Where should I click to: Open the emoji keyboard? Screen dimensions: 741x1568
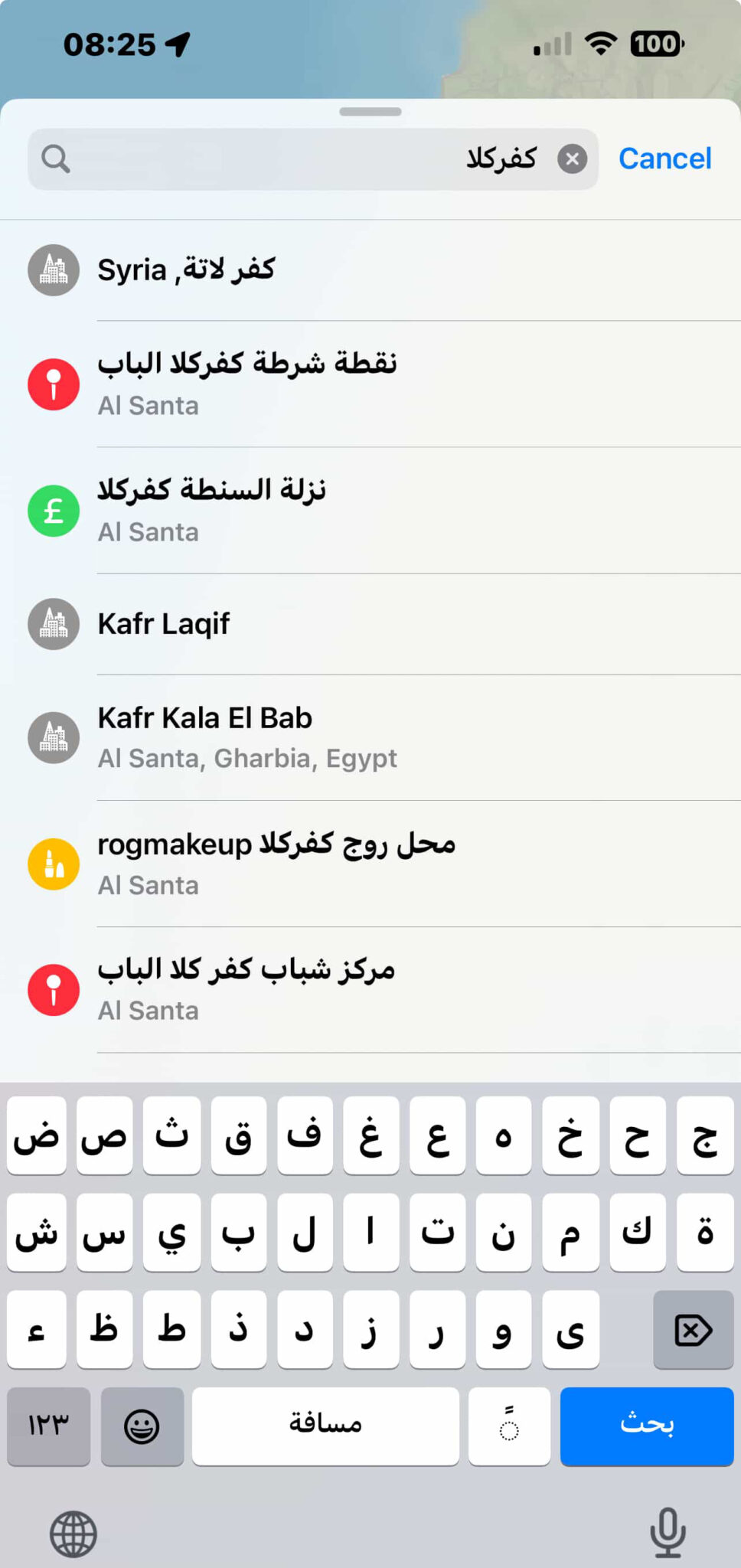(x=142, y=1426)
